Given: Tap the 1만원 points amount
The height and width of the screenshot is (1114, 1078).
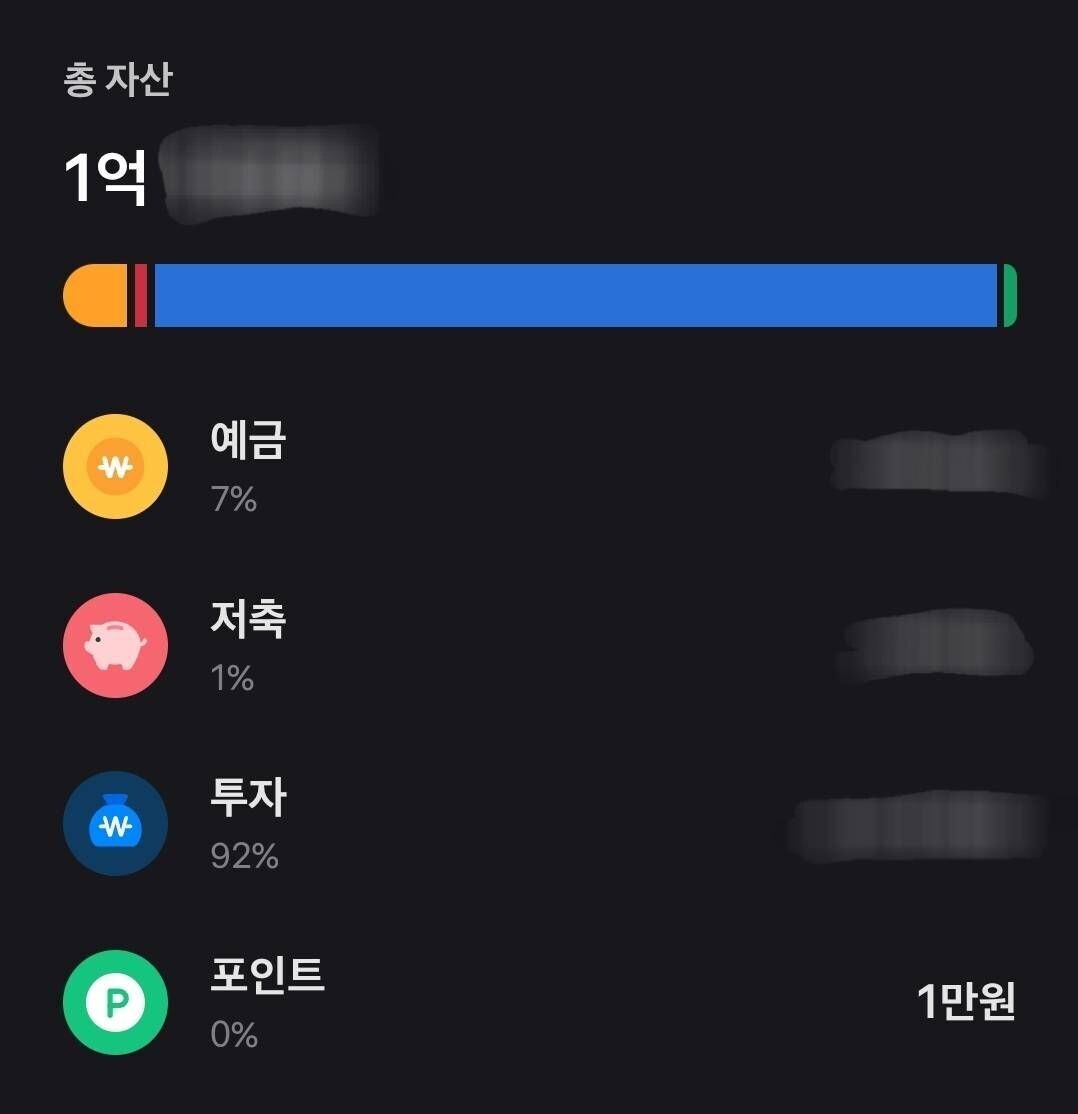Looking at the screenshot, I should [x=966, y=1001].
